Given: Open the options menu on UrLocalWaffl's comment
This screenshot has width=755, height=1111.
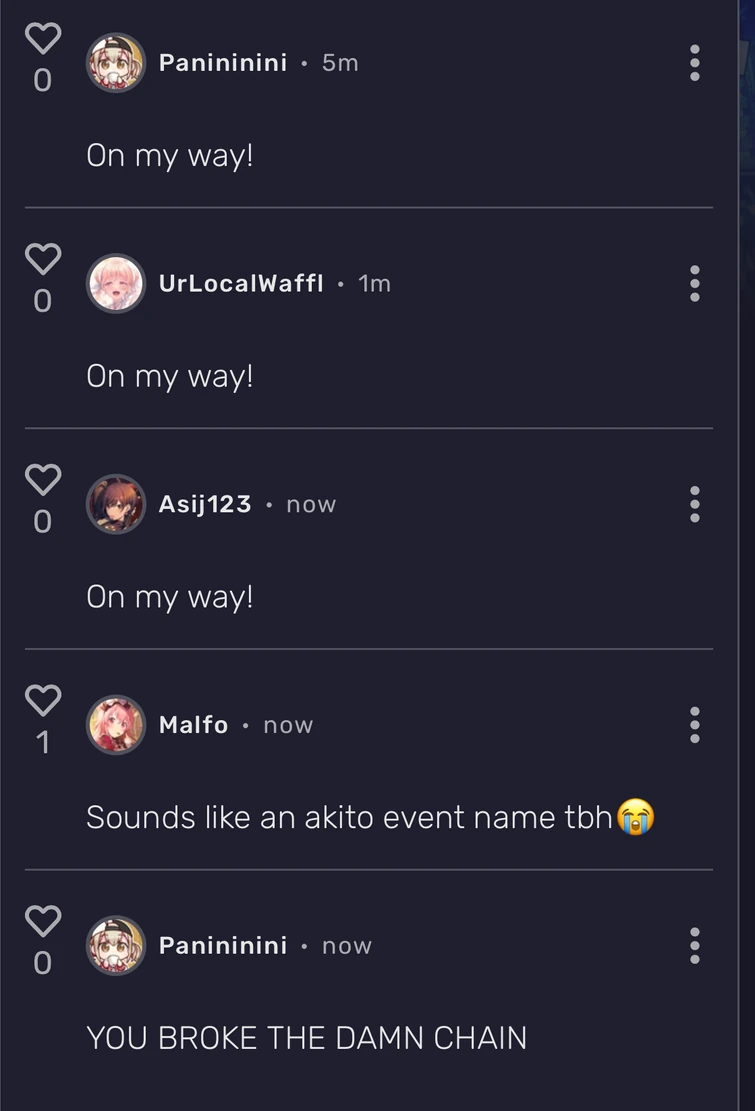Looking at the screenshot, I should pos(694,284).
